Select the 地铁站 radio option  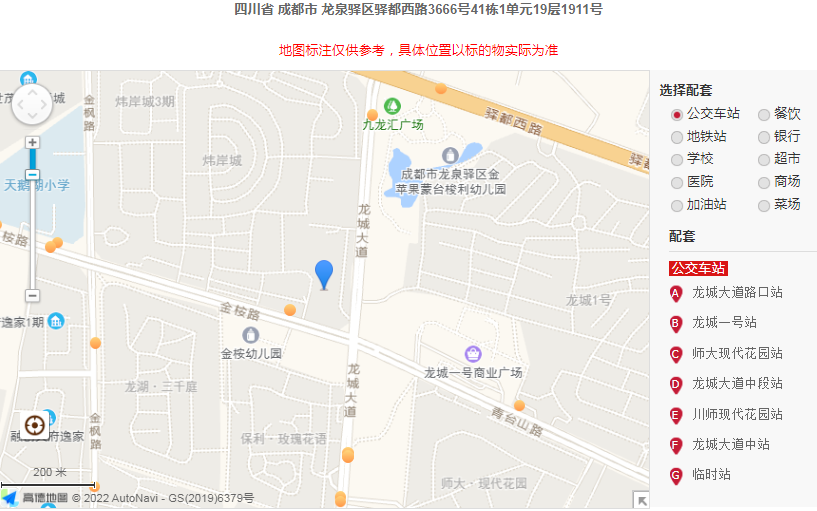[x=677, y=137]
